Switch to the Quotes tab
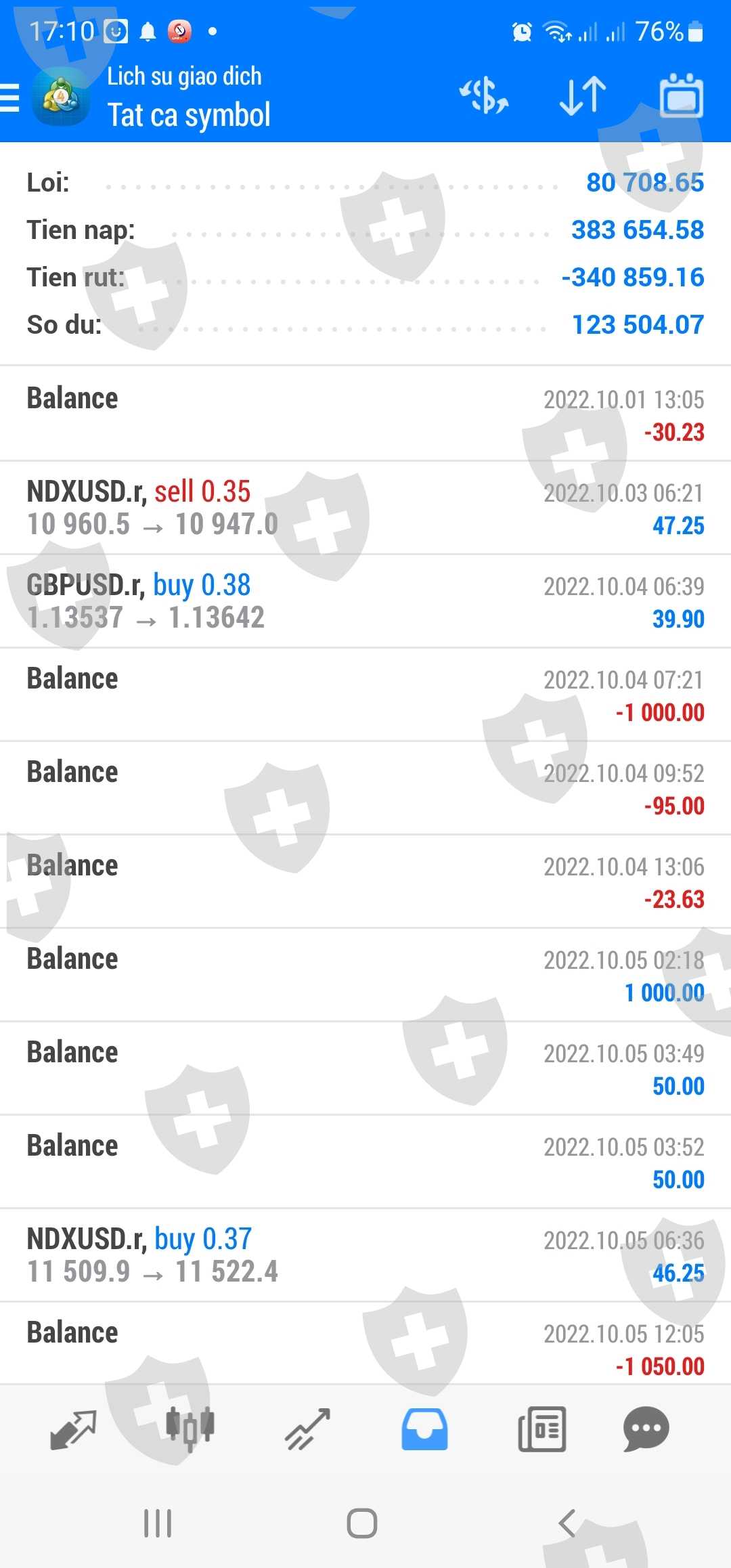Screen dimensions: 731x1568 click(73, 1429)
